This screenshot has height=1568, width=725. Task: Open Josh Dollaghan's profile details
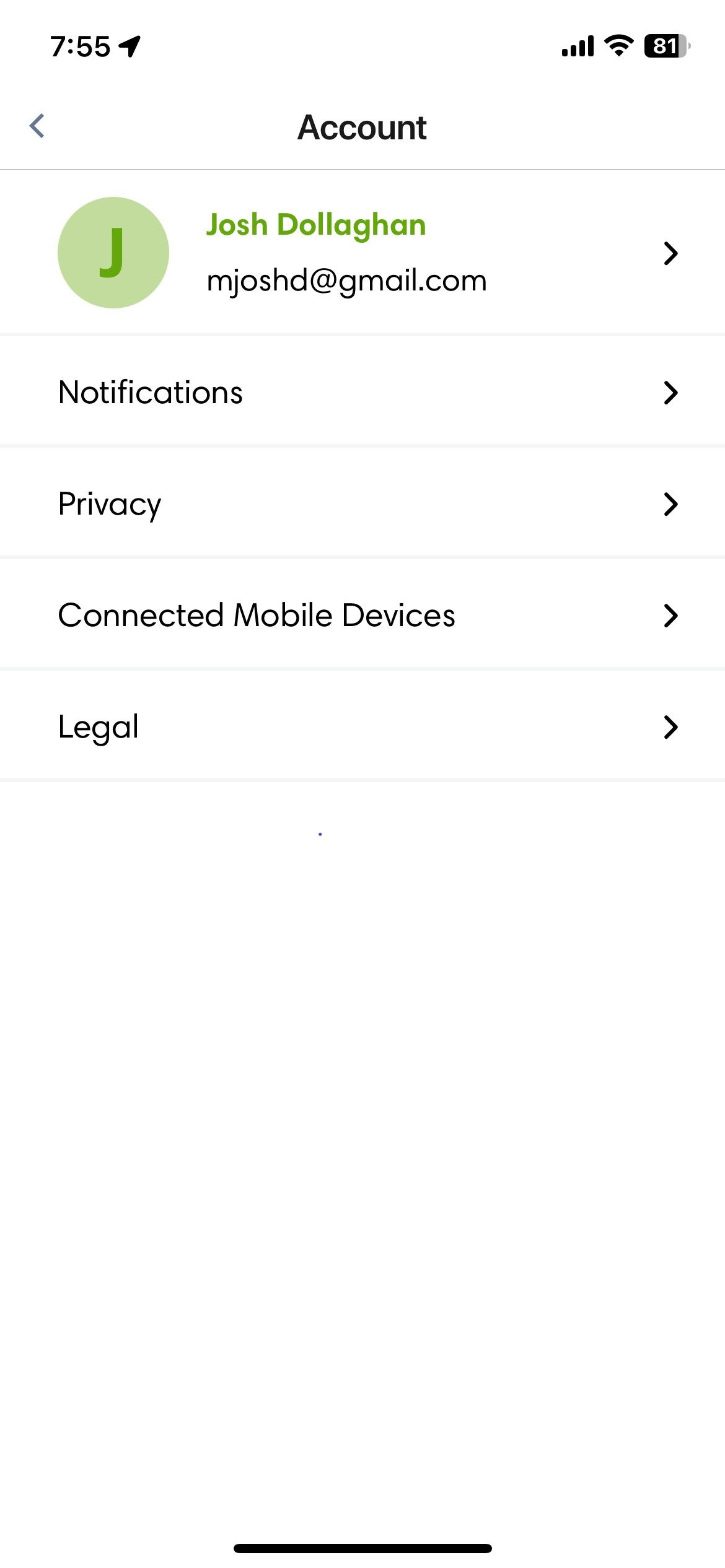point(362,253)
